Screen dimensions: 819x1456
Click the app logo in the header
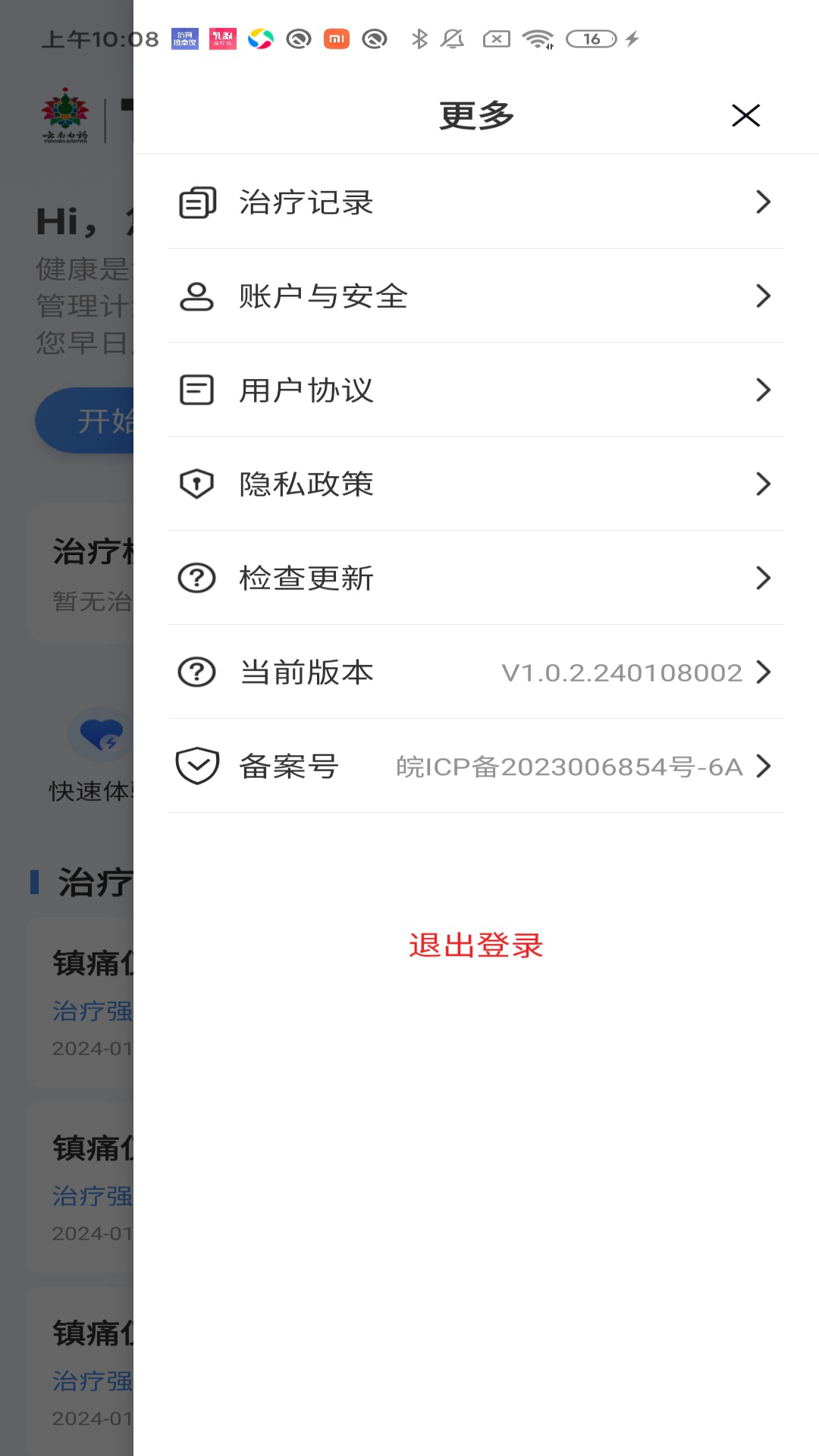click(66, 115)
